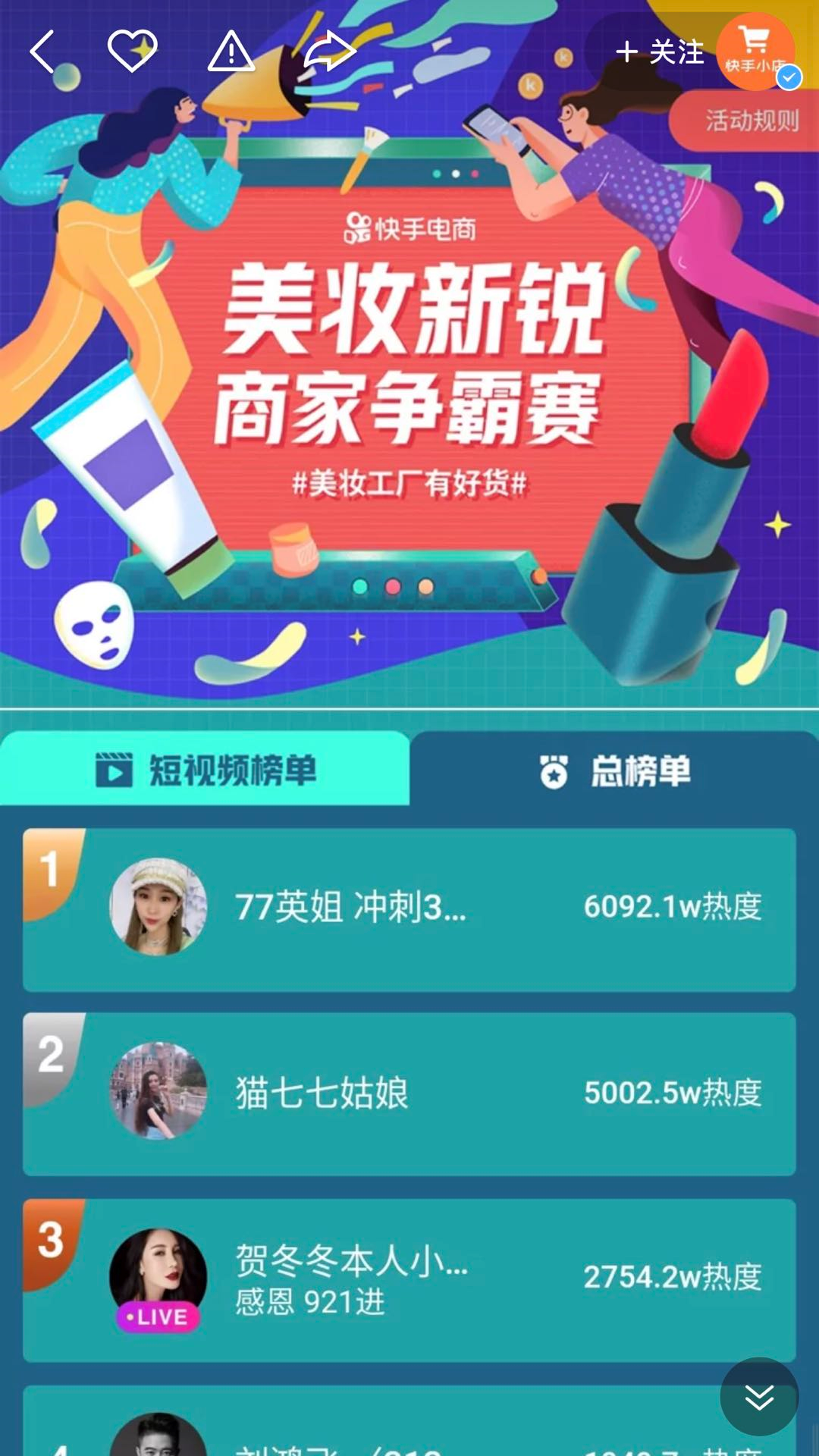
Task: Go back using the top-left arrow
Action: (x=43, y=52)
